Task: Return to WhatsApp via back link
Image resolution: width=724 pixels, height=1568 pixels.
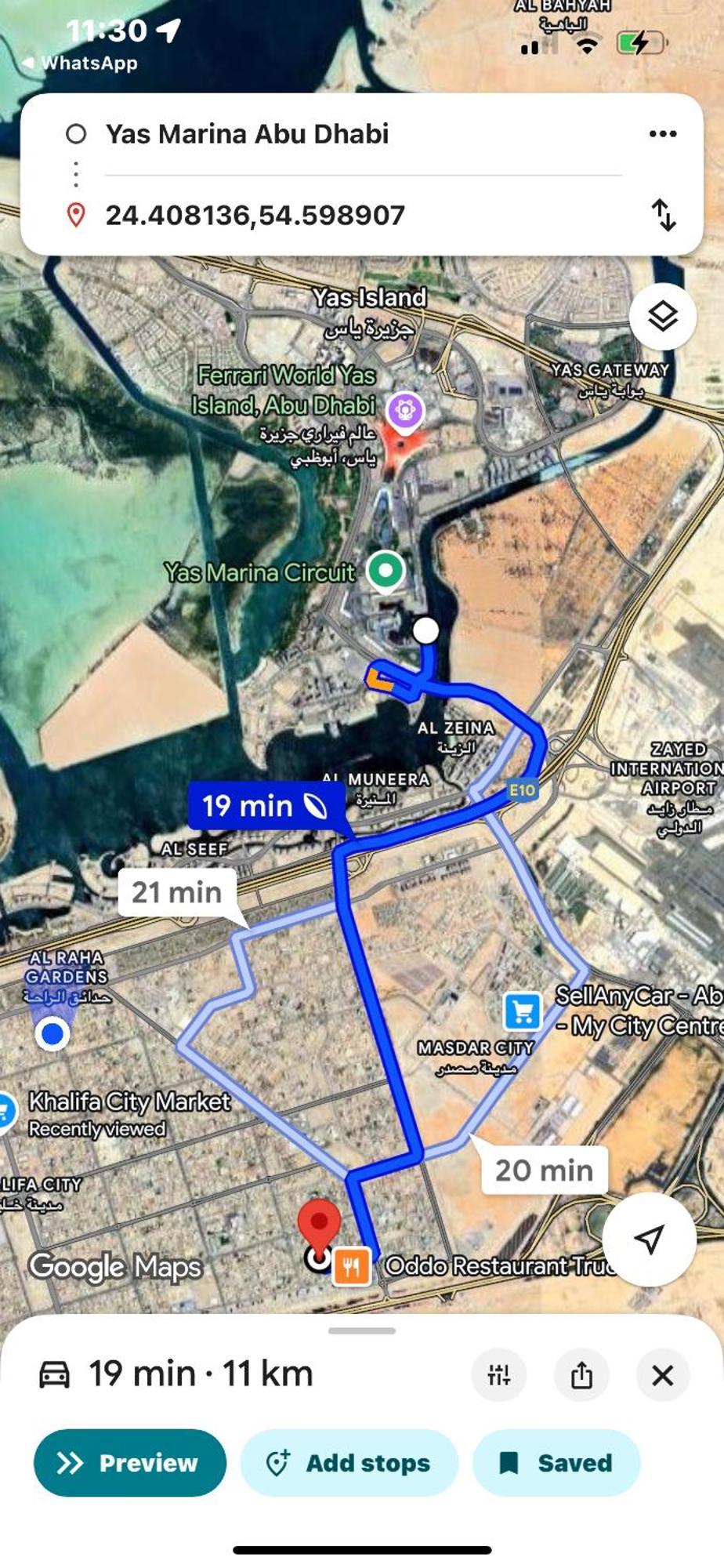Action: [81, 63]
